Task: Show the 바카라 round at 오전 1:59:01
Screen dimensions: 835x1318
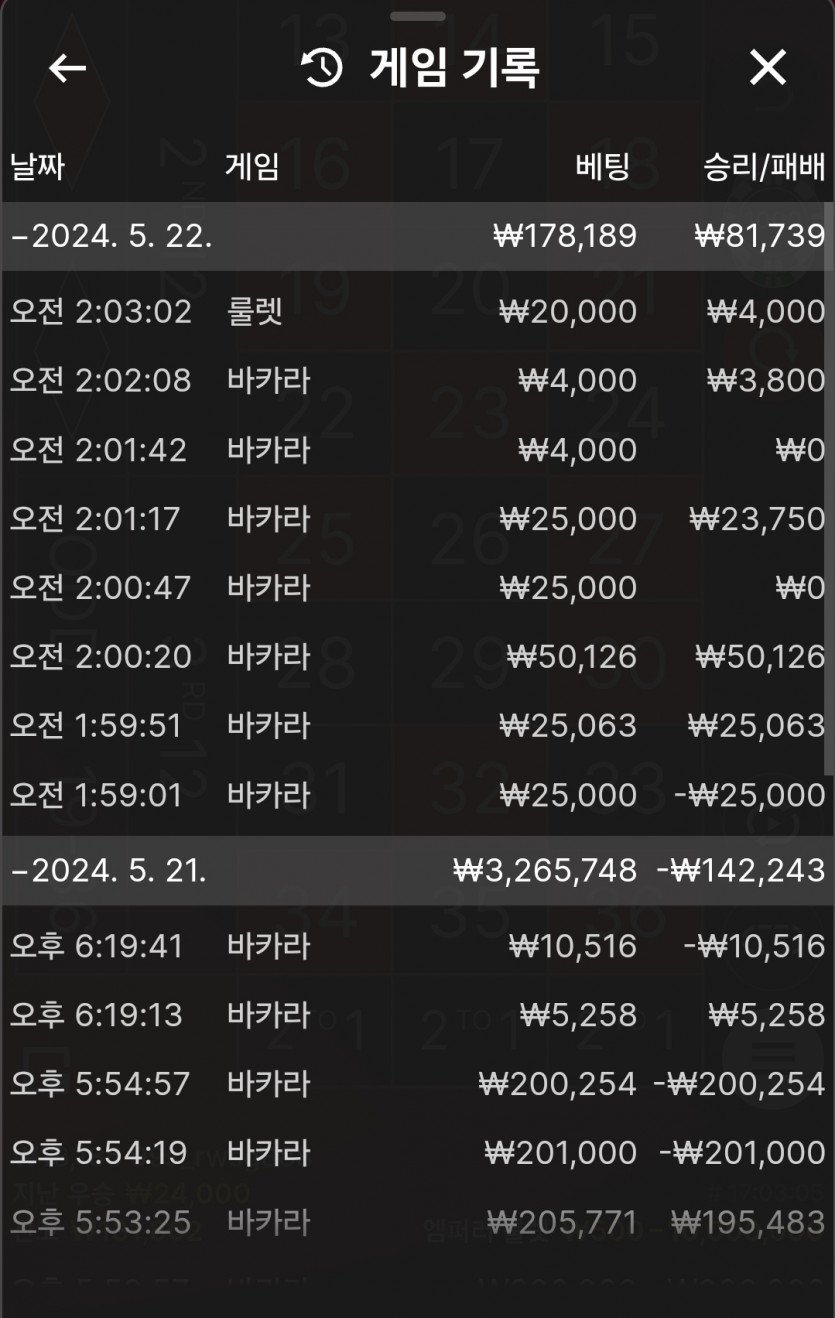Action: 417,795
